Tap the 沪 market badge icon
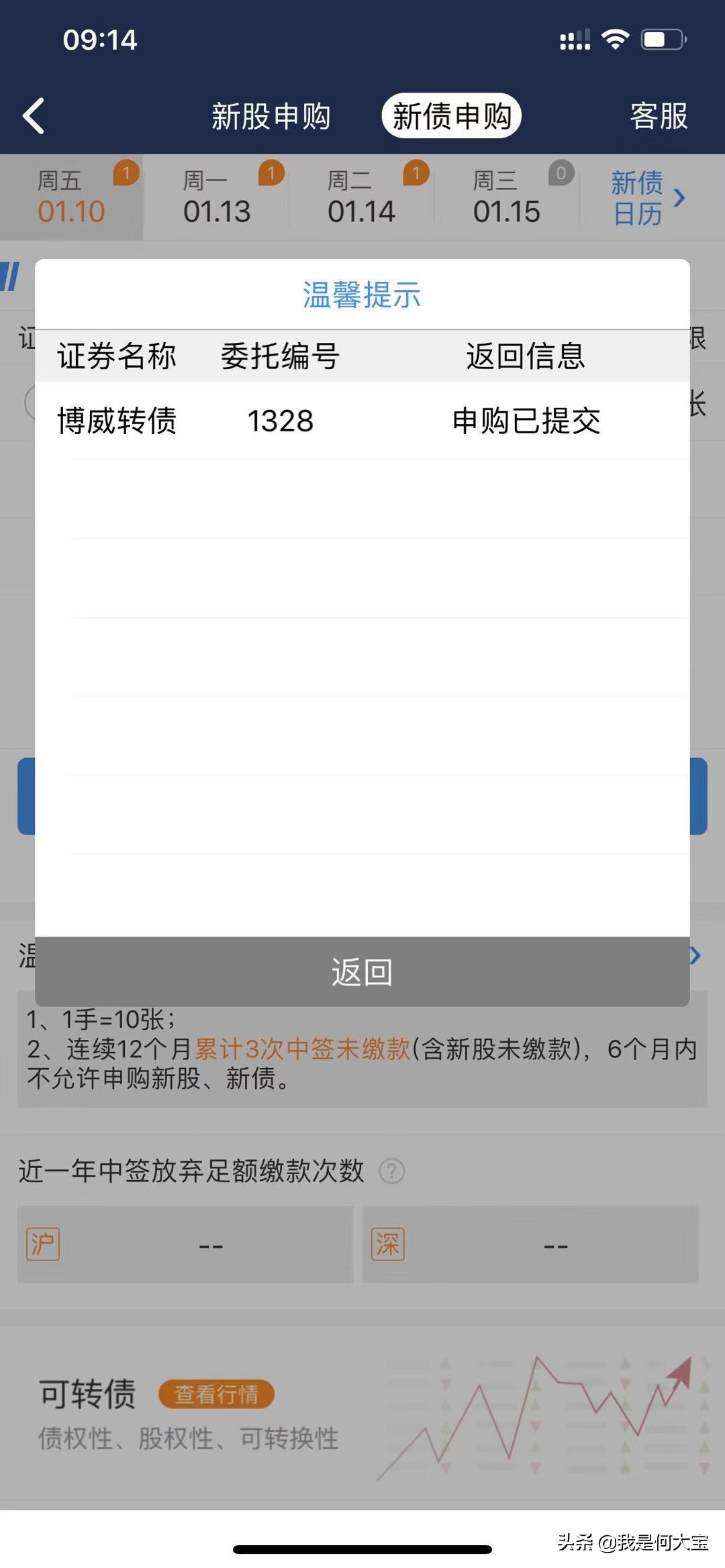The width and height of the screenshot is (725, 1568). [x=42, y=1243]
